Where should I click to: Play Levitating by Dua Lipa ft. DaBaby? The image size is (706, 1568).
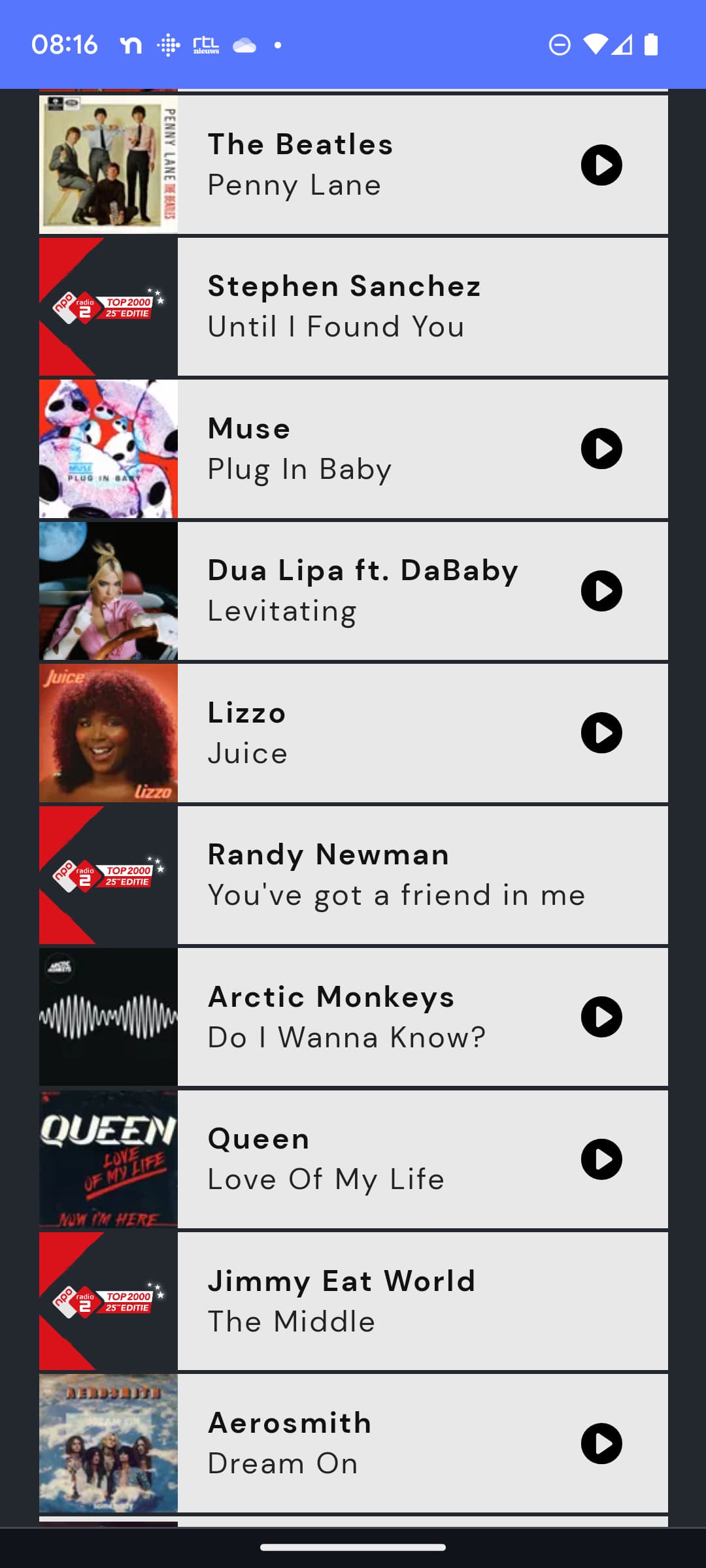coord(601,591)
